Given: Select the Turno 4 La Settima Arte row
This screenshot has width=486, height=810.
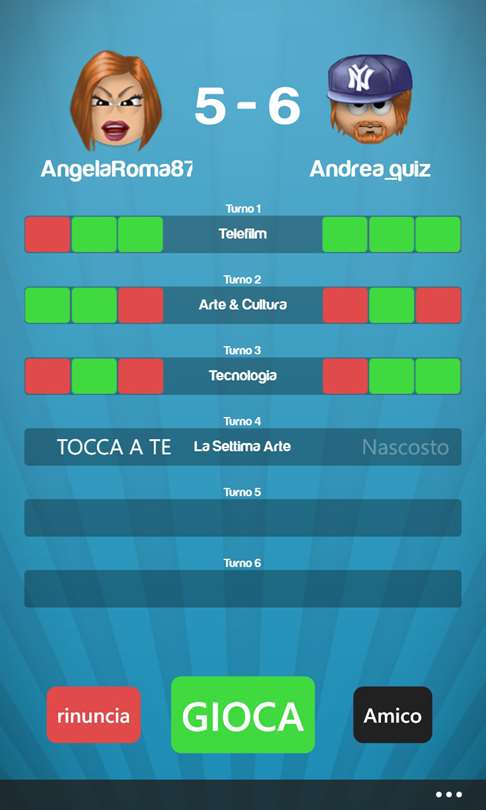Looking at the screenshot, I should [243, 447].
